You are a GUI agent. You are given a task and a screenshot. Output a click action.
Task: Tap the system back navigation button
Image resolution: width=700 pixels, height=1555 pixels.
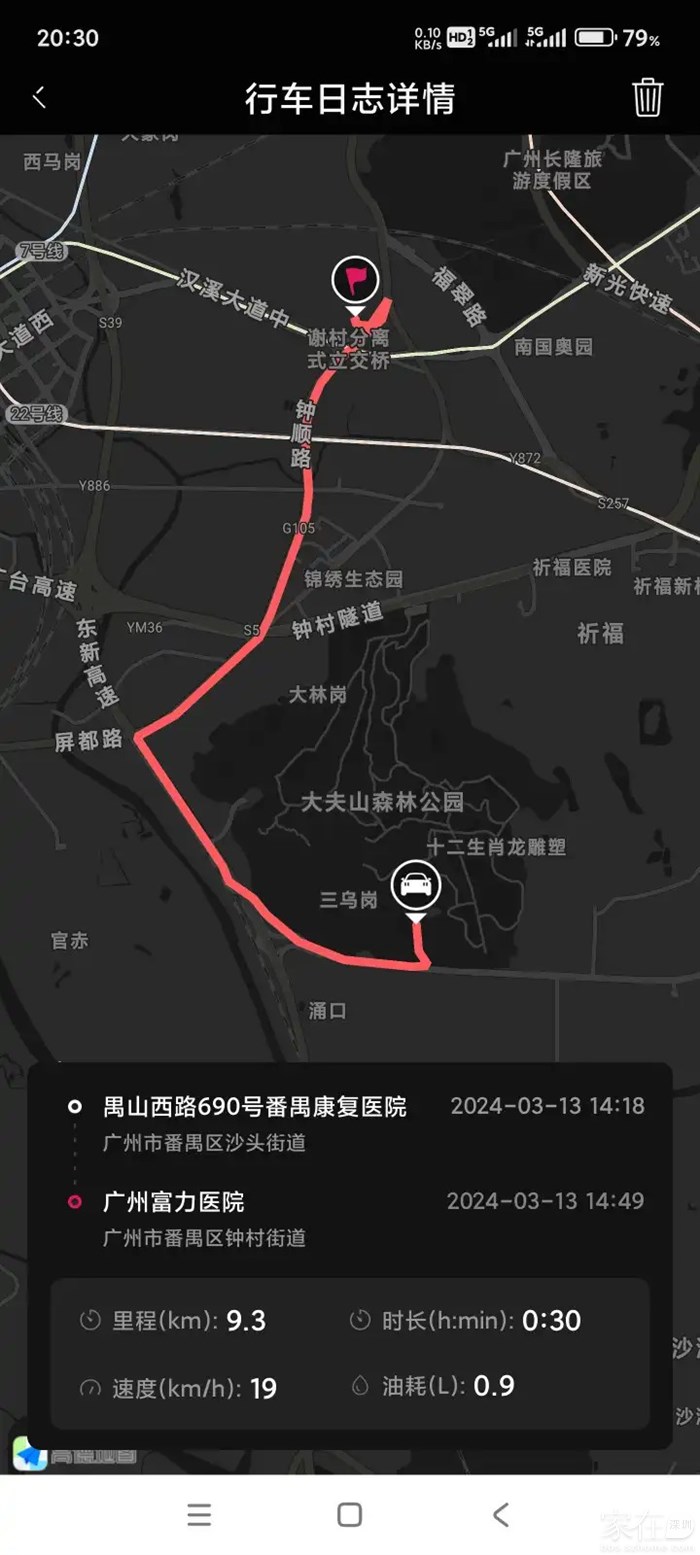(x=501, y=1514)
